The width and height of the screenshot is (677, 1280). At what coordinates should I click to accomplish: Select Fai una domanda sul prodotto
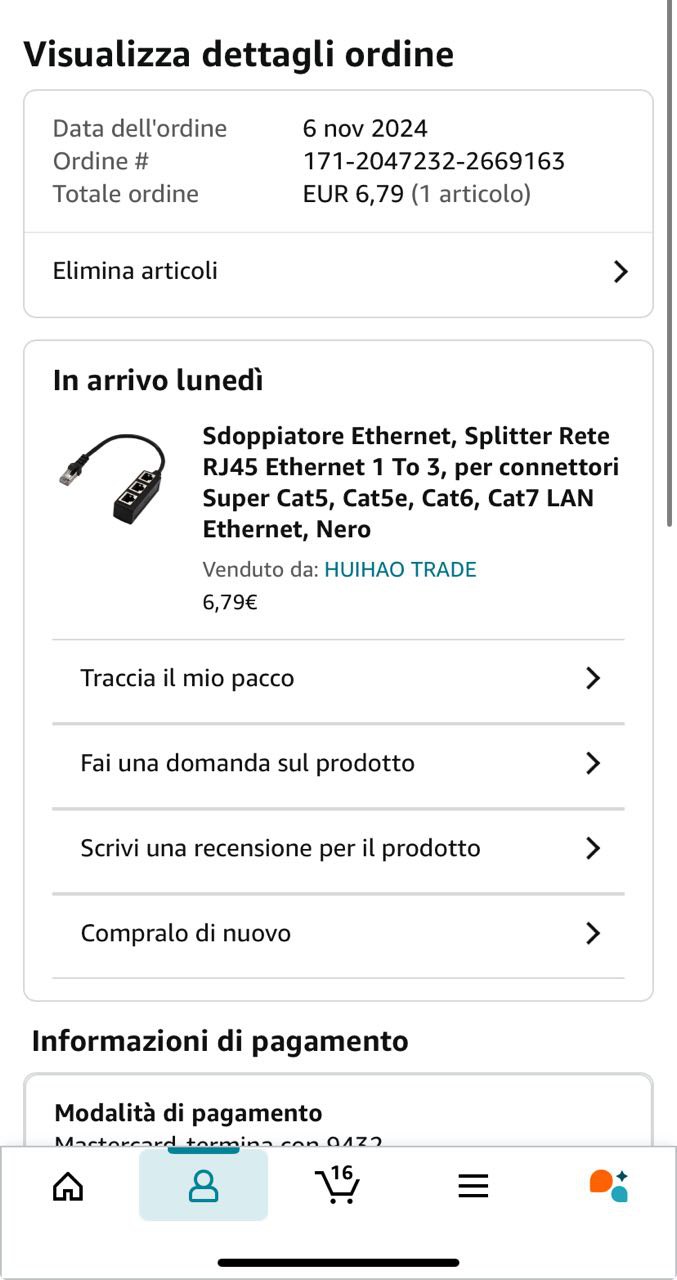(338, 763)
